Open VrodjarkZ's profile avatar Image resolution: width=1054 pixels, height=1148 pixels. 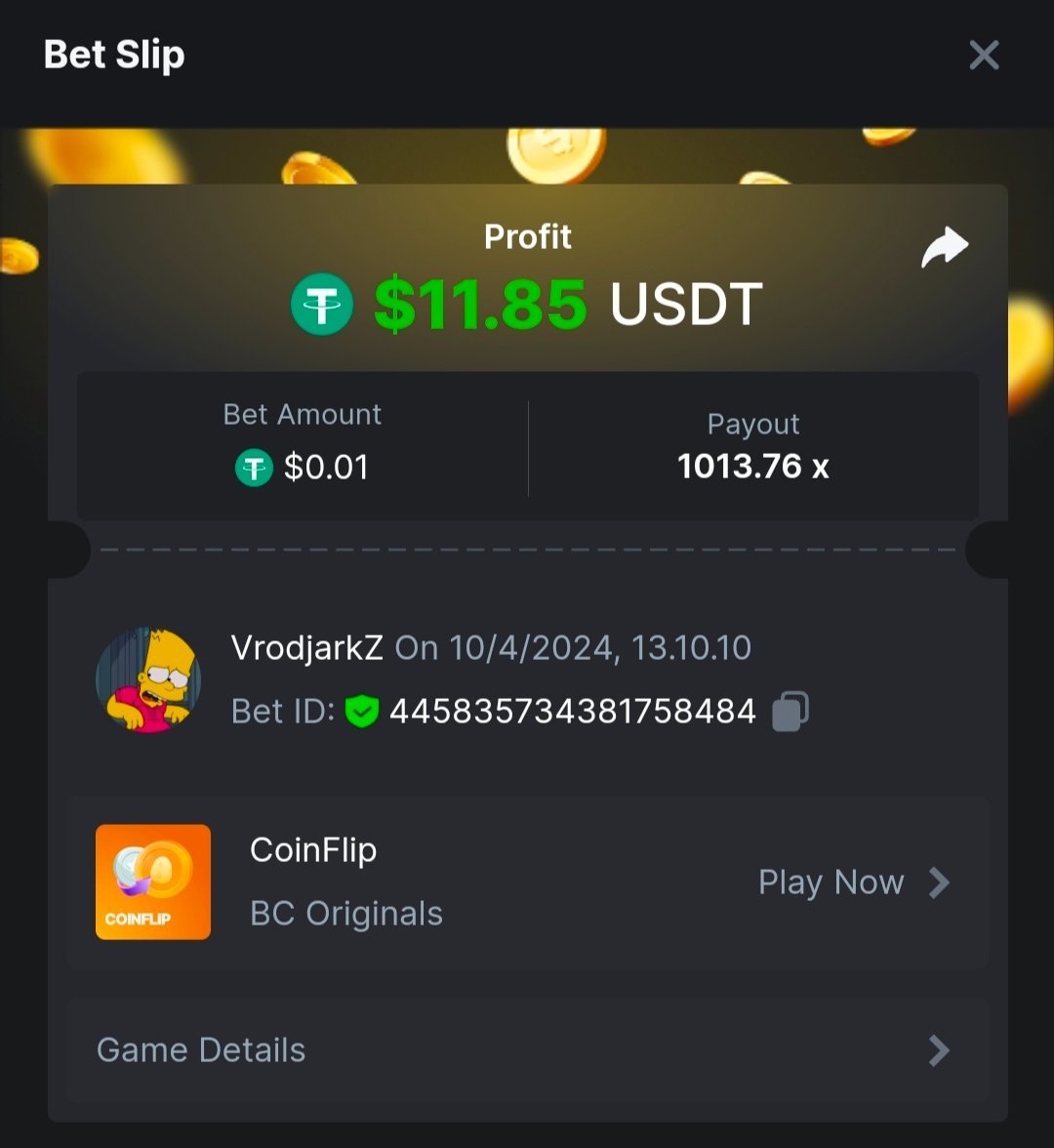(x=148, y=680)
